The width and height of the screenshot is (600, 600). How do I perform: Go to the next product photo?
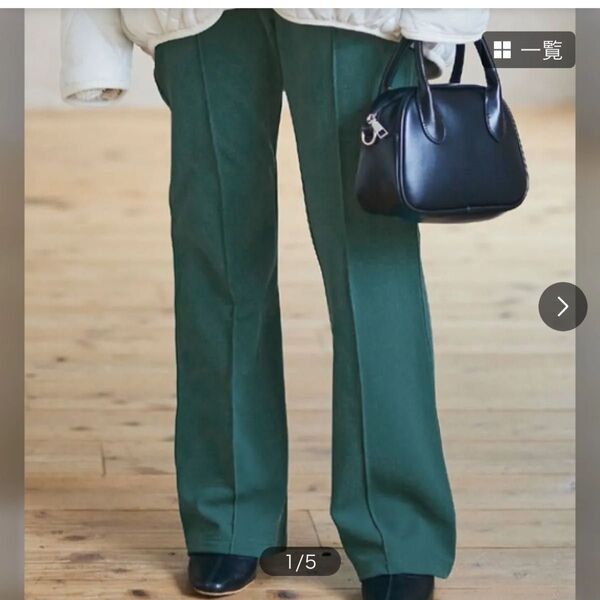coord(562,307)
